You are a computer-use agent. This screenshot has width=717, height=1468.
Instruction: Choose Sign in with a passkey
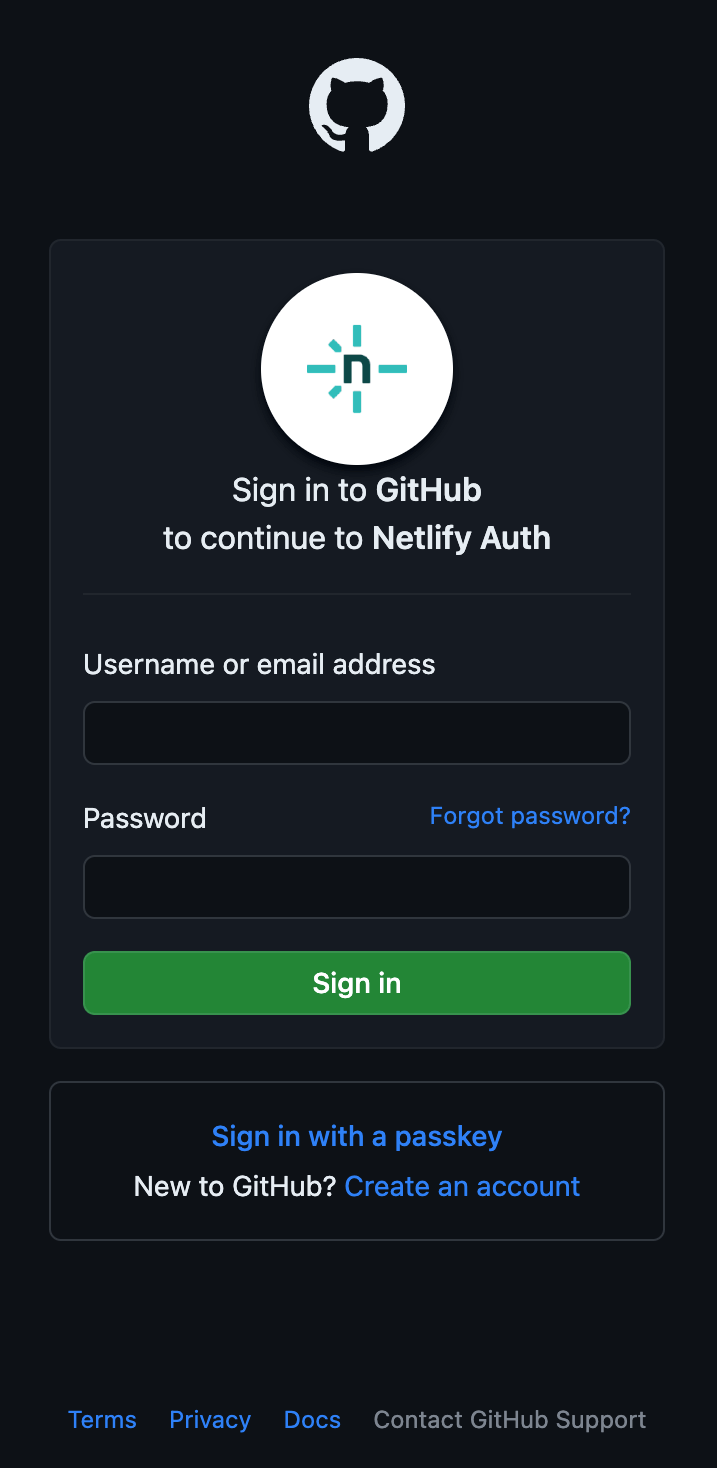point(356,1136)
